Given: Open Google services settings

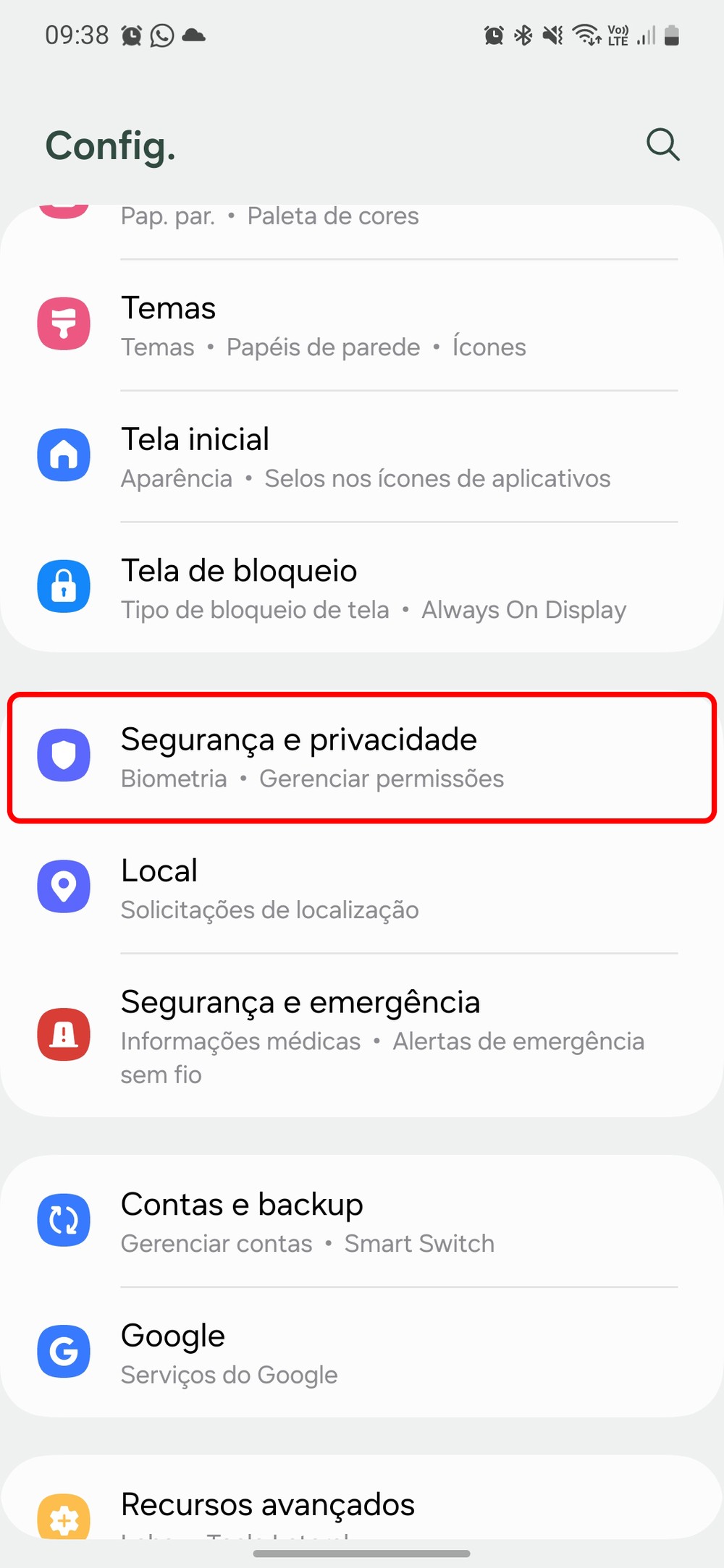Looking at the screenshot, I should (362, 1352).
